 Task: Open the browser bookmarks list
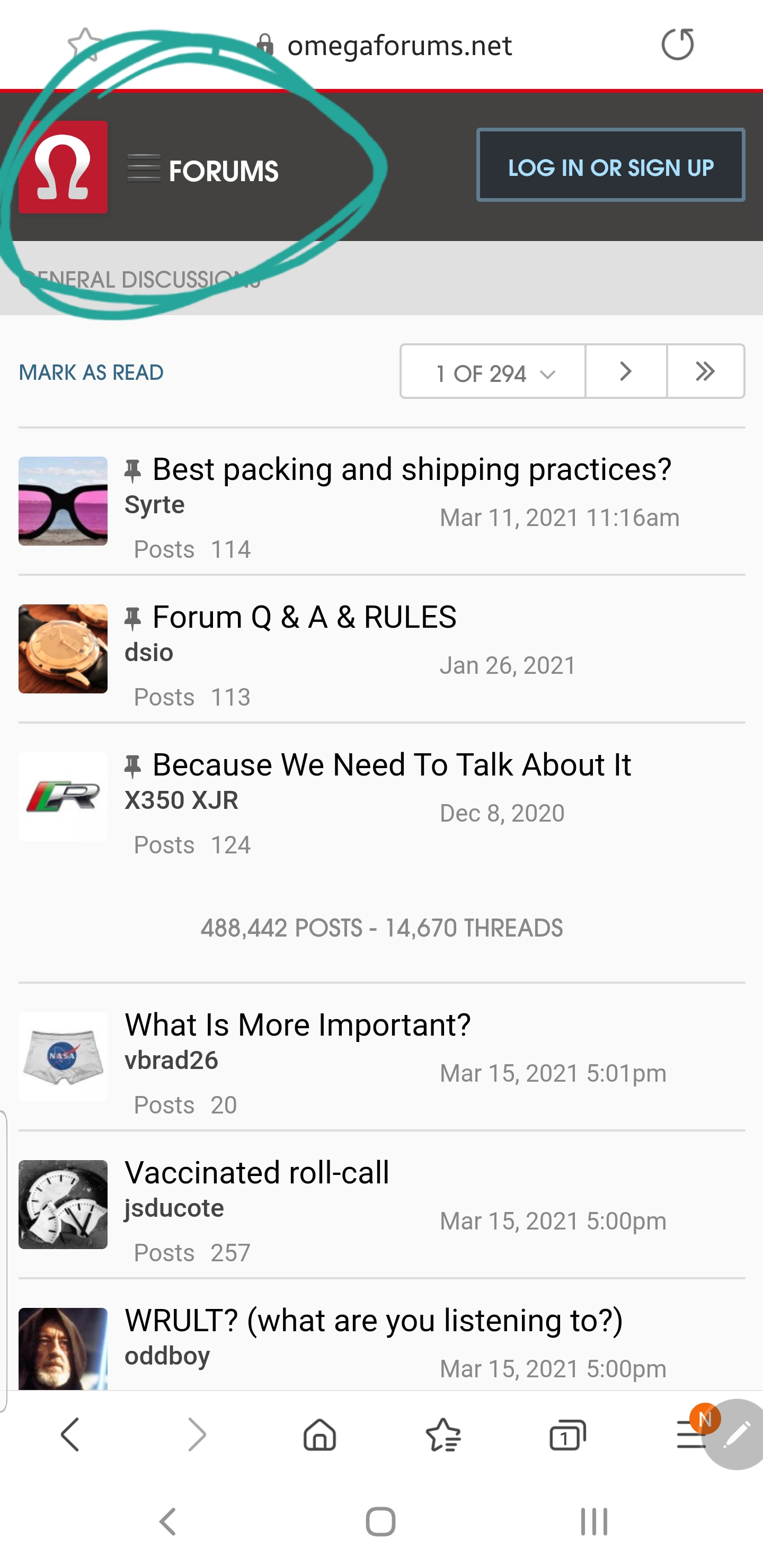click(x=443, y=1436)
